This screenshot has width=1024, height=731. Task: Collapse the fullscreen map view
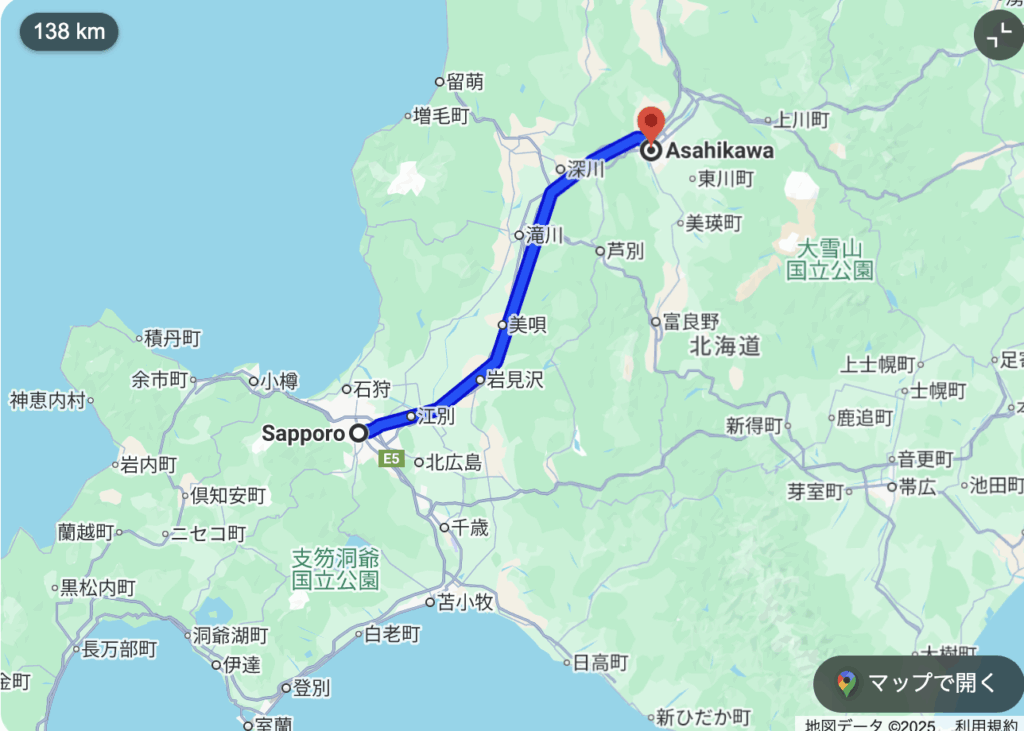click(998, 36)
